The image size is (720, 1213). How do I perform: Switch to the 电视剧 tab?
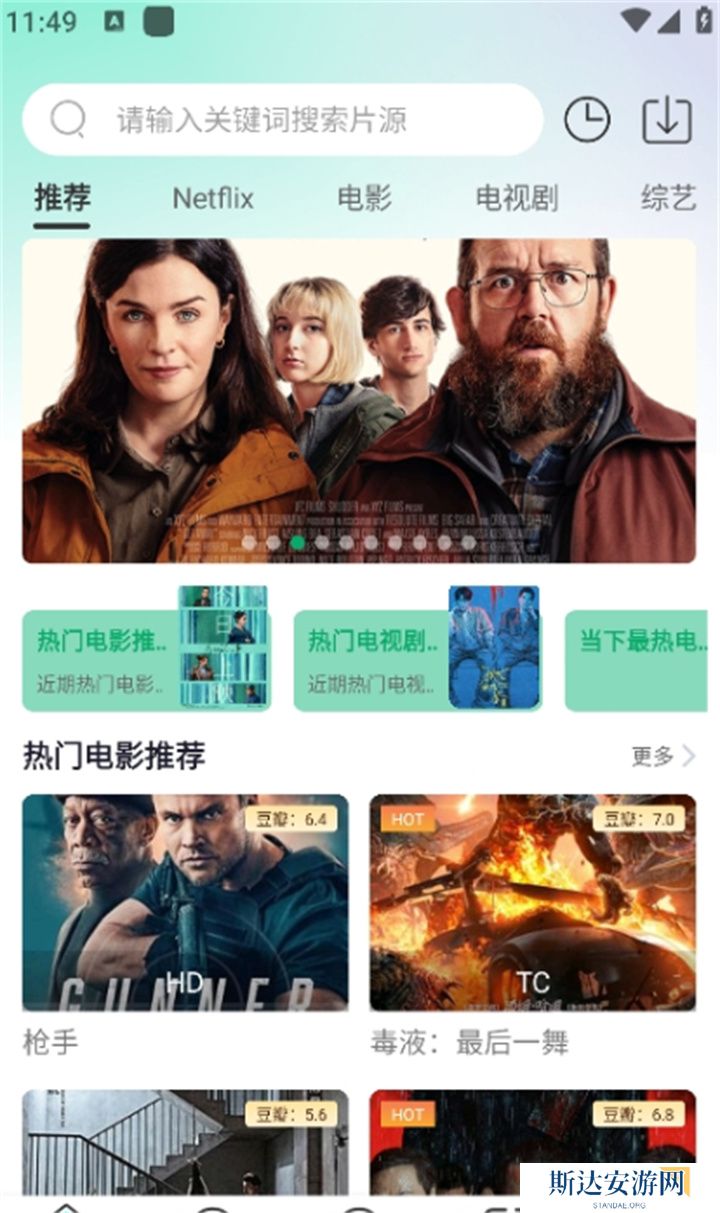click(516, 198)
